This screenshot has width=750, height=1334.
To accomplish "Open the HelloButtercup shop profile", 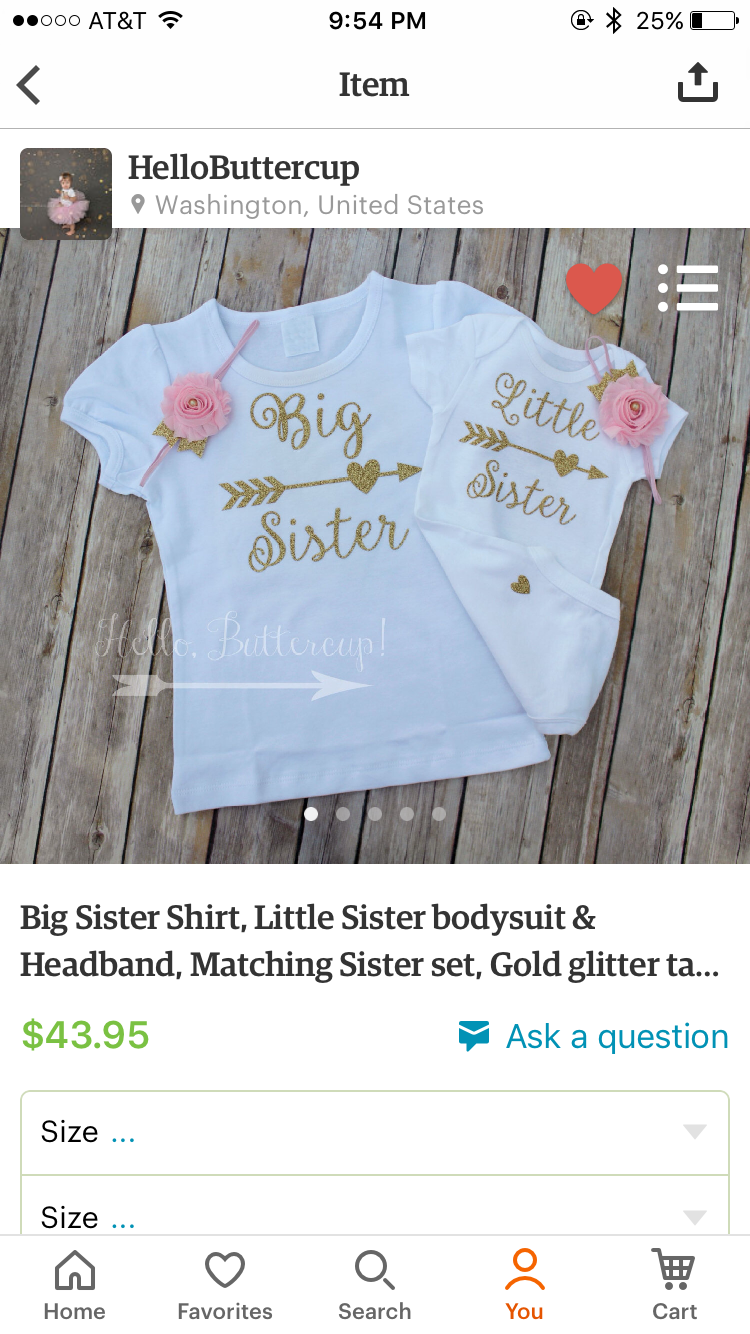I will 244,168.
